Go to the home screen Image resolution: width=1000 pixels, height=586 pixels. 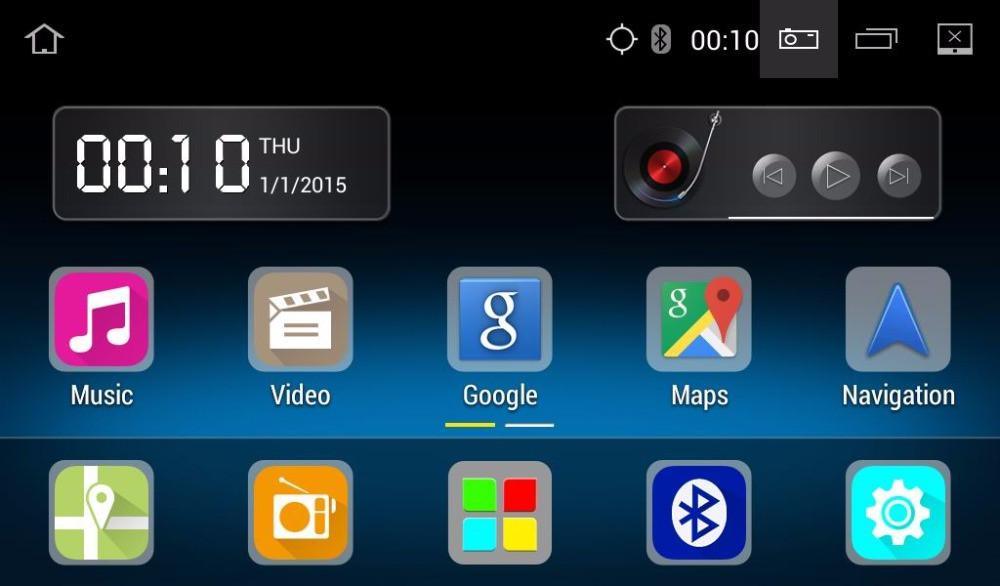[x=44, y=39]
